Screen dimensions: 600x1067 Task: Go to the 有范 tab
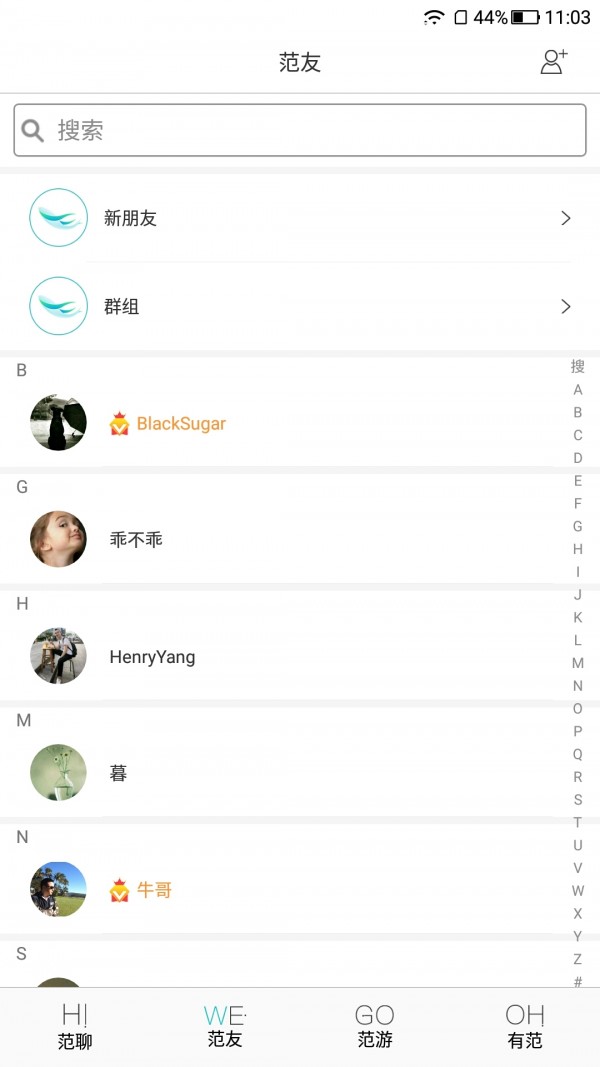[524, 1027]
